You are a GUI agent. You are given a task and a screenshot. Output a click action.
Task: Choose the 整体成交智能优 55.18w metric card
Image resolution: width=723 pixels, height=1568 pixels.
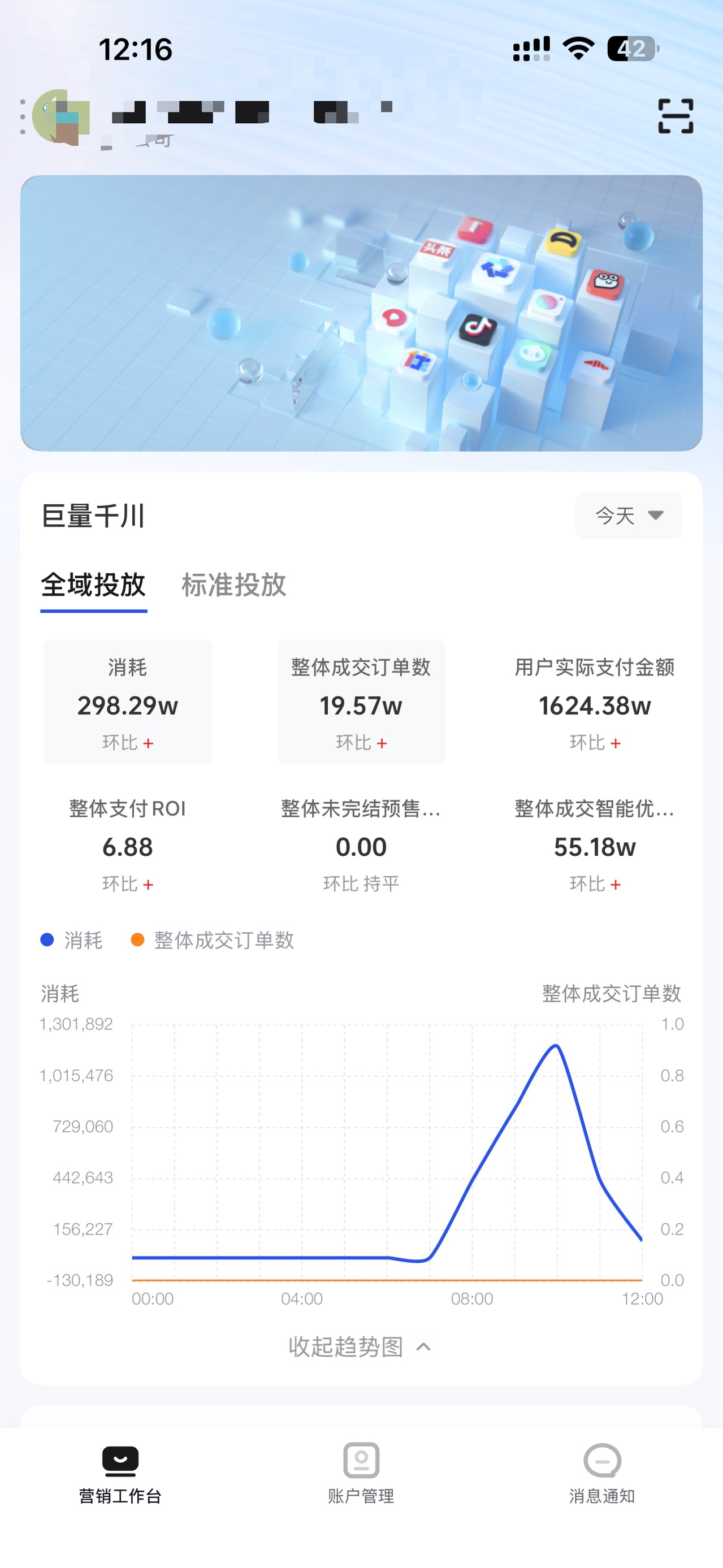pyautogui.click(x=595, y=844)
